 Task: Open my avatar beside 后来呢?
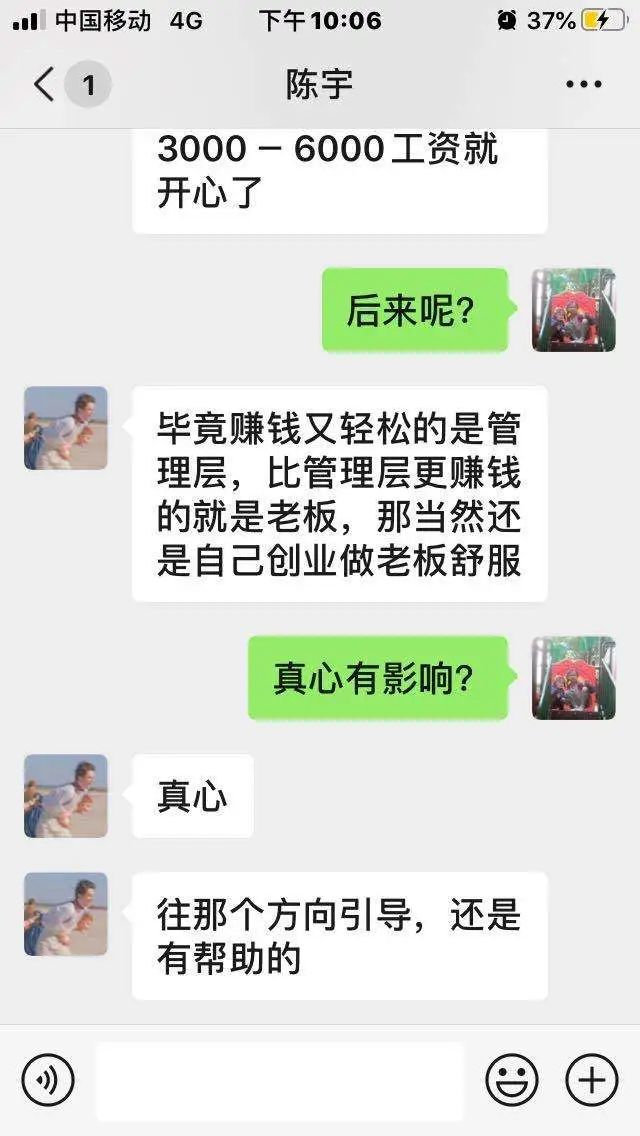pyautogui.click(x=573, y=310)
